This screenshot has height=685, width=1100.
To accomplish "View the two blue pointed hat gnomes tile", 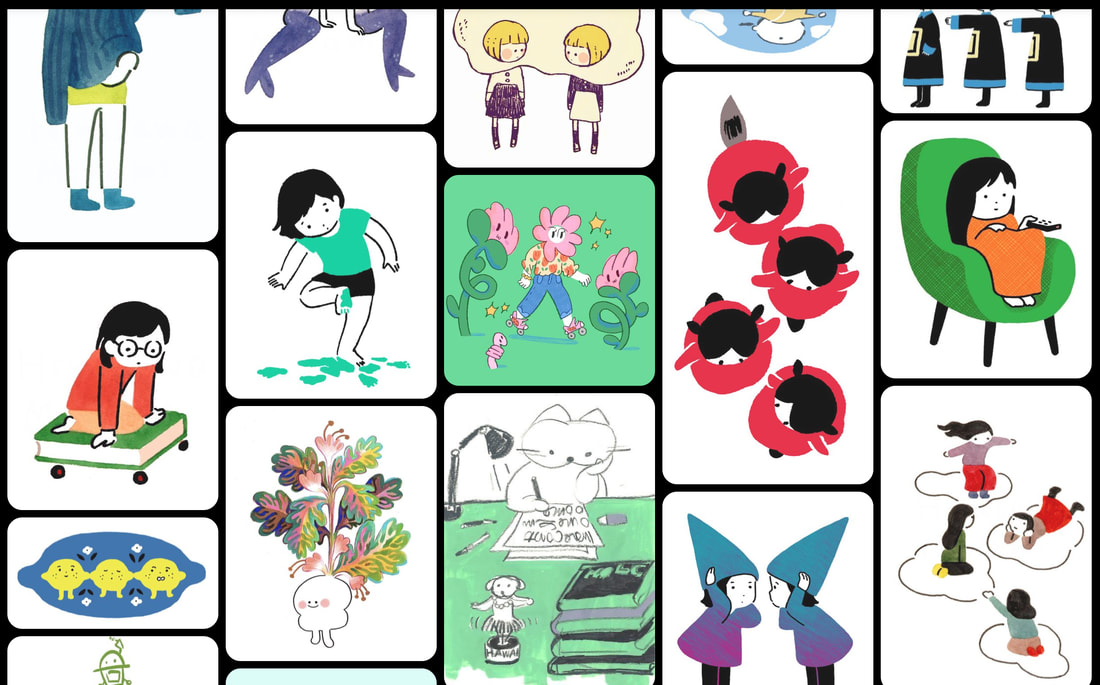I will (x=767, y=590).
